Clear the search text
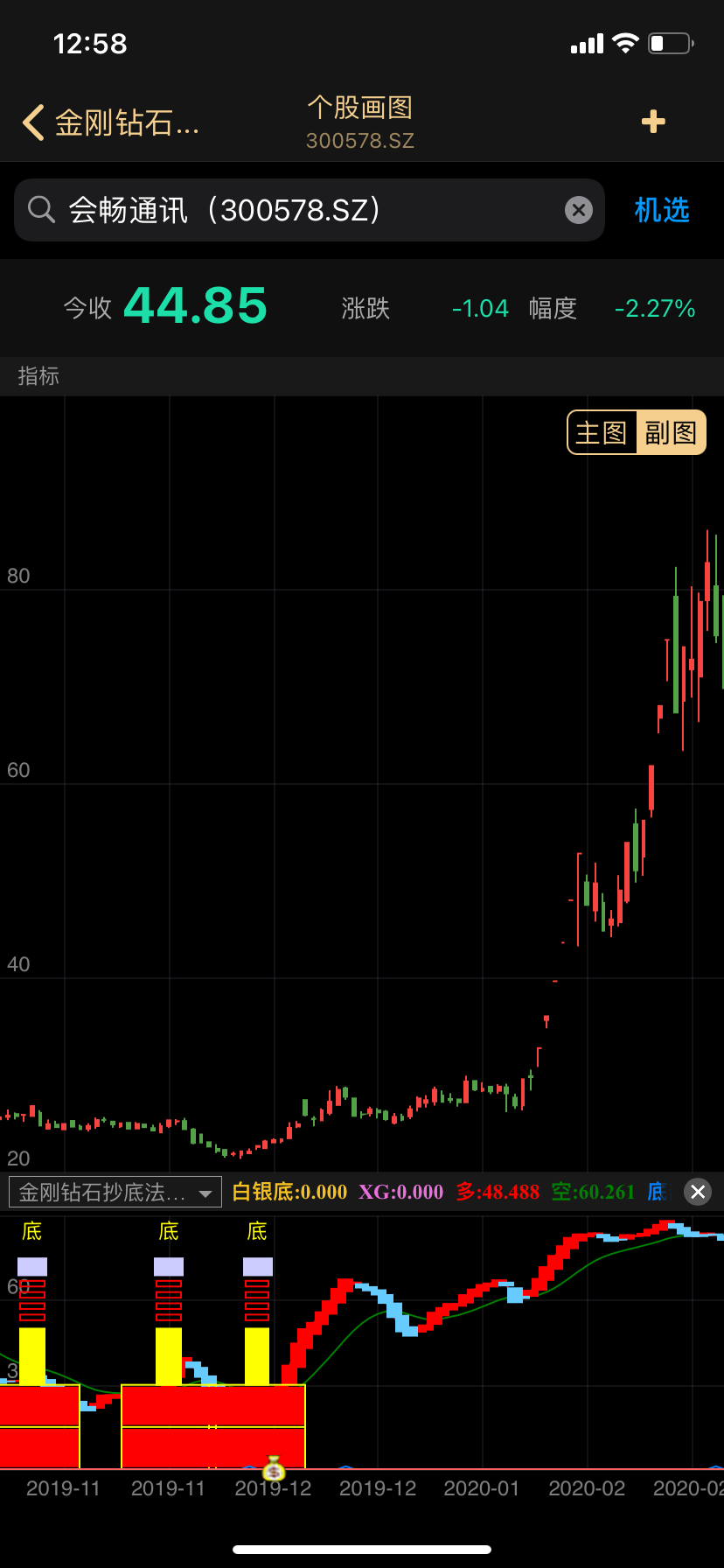 tap(578, 210)
